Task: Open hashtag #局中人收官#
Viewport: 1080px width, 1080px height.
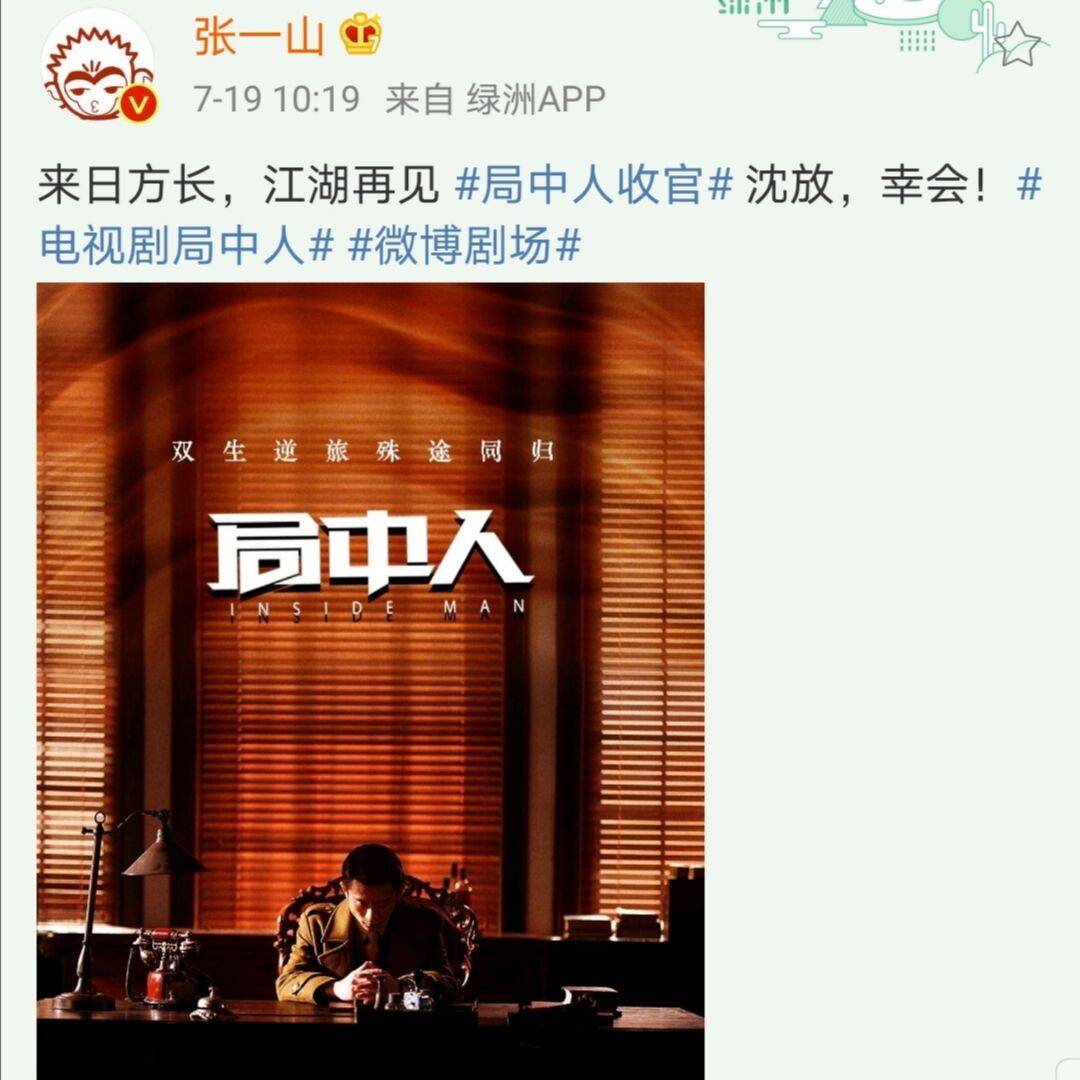Action: (x=594, y=187)
